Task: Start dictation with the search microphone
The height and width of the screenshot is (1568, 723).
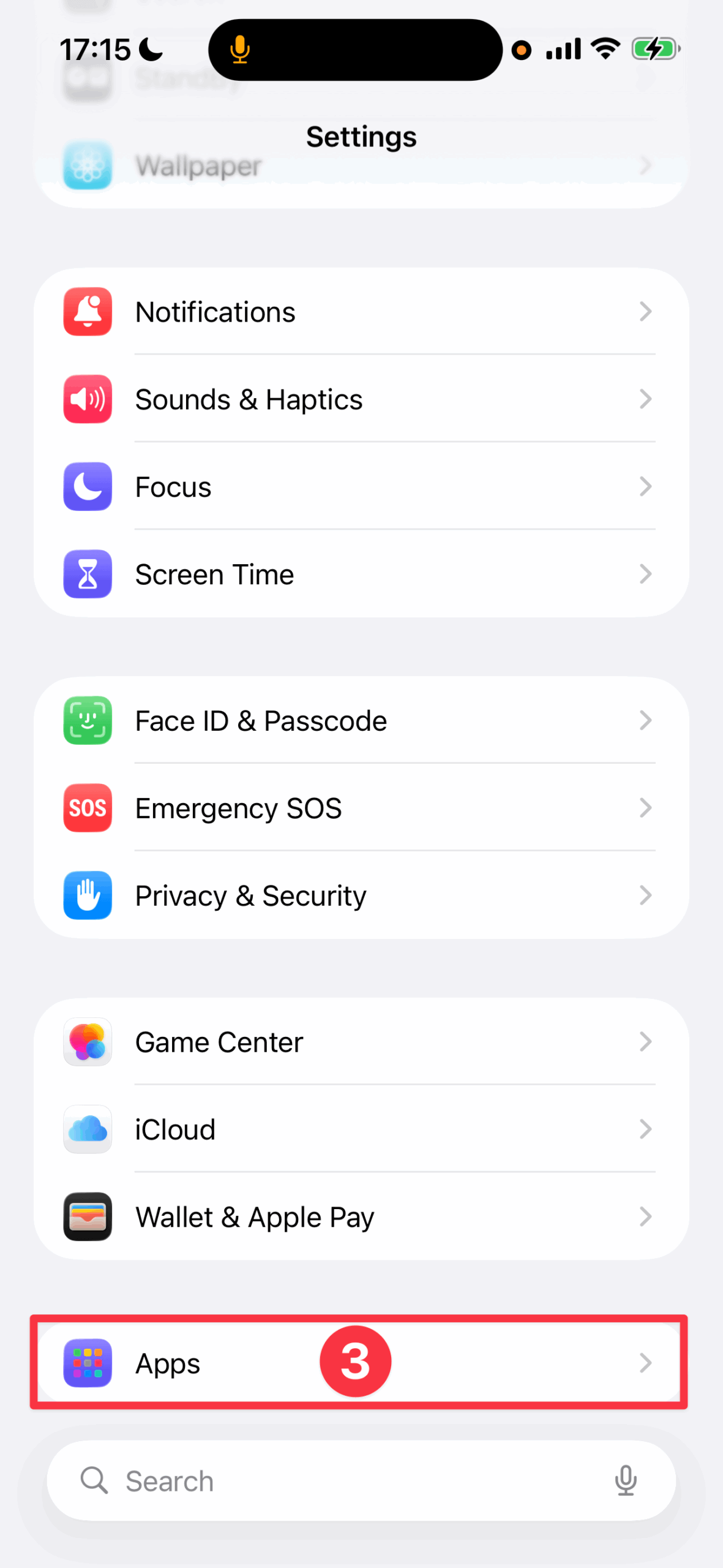Action: [x=625, y=1481]
